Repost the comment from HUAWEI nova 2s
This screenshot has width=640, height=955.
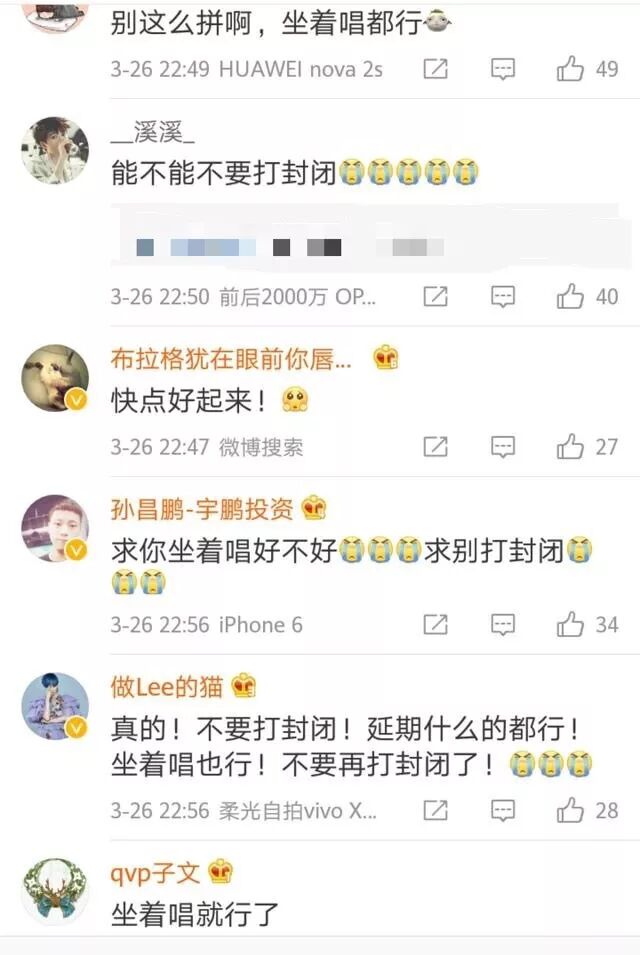click(x=435, y=69)
